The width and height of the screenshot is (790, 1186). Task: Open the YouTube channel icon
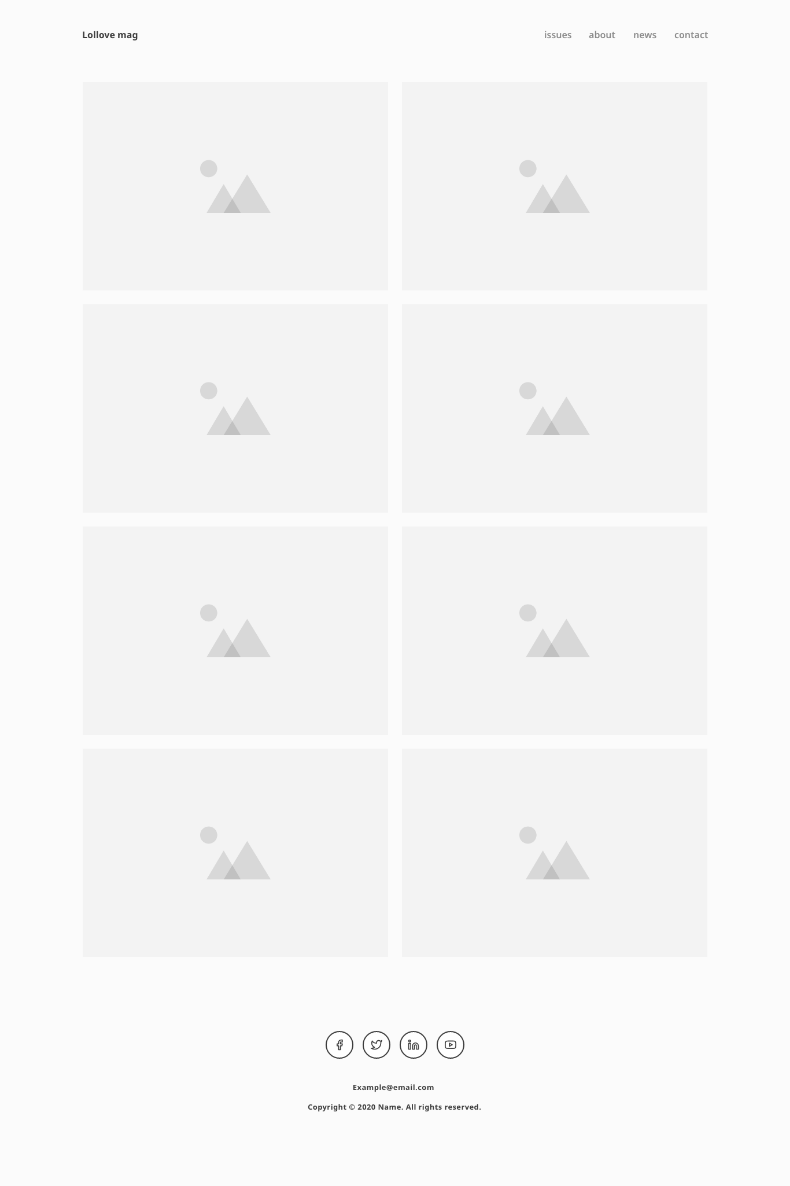pyautogui.click(x=450, y=1045)
